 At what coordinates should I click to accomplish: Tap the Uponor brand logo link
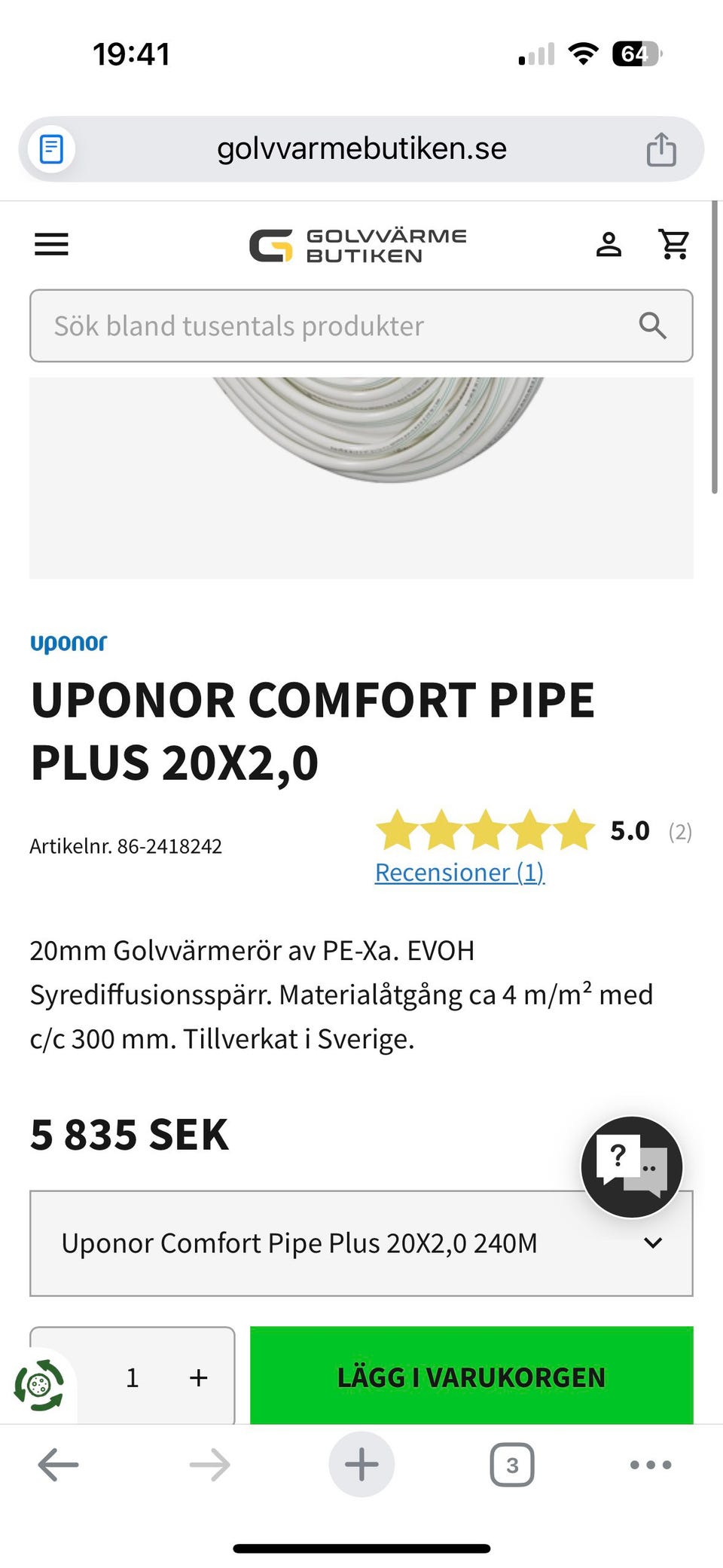point(69,643)
